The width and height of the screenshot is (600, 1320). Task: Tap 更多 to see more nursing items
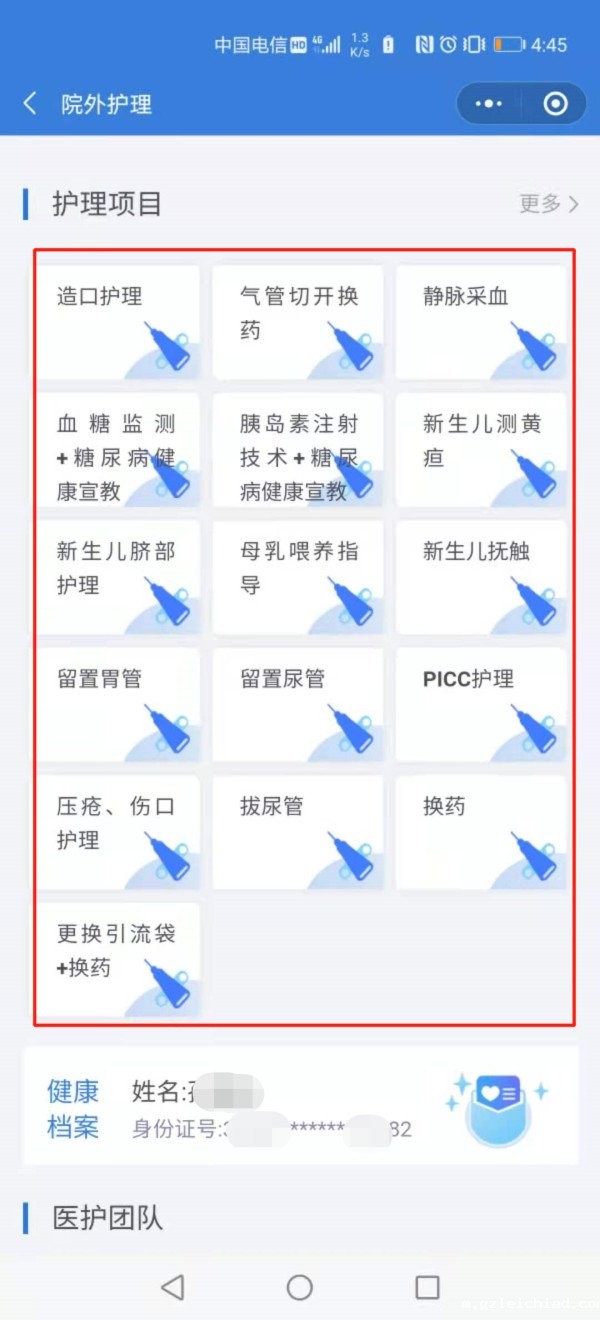point(548,204)
